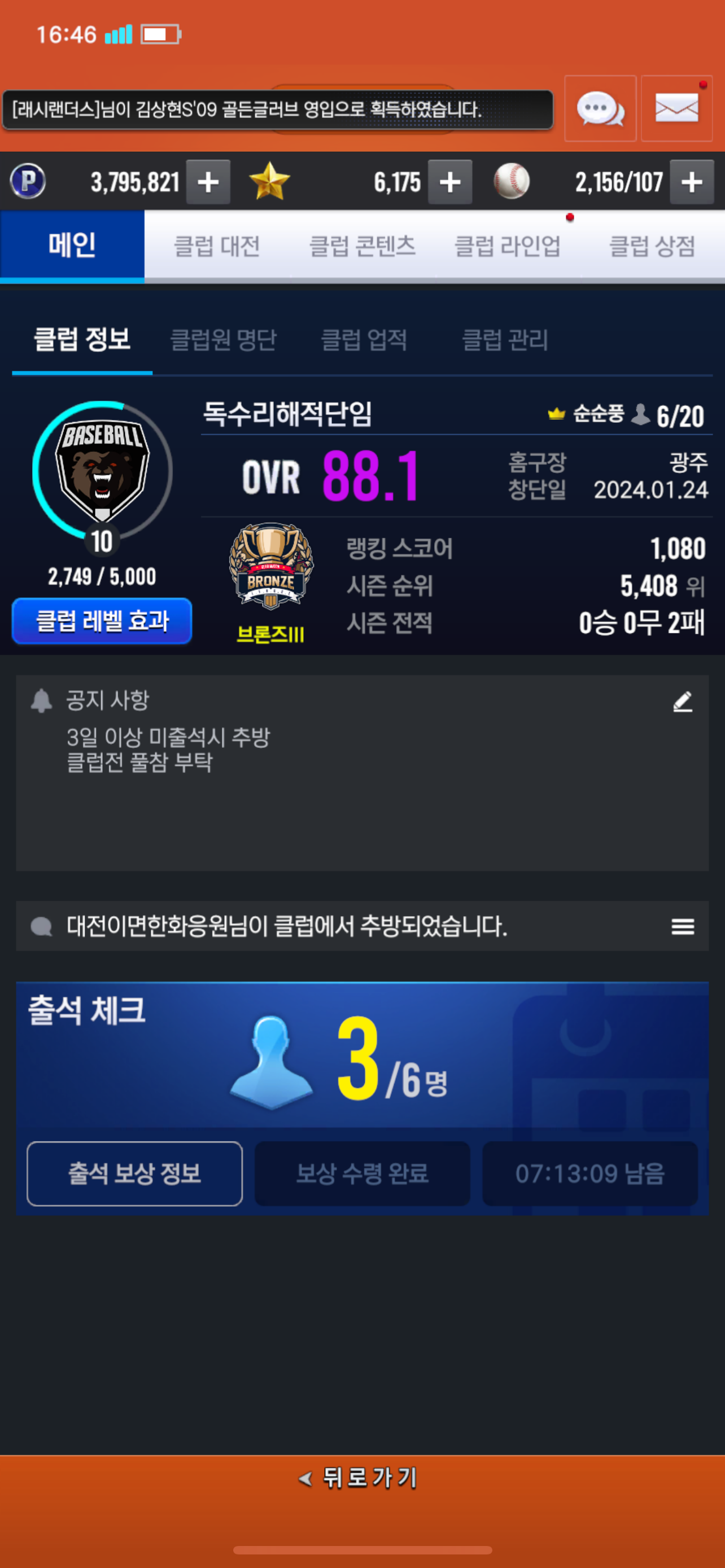Edit the 공지 사항 notice with the pencil icon
The width and height of the screenshot is (725, 1568).
click(x=683, y=702)
